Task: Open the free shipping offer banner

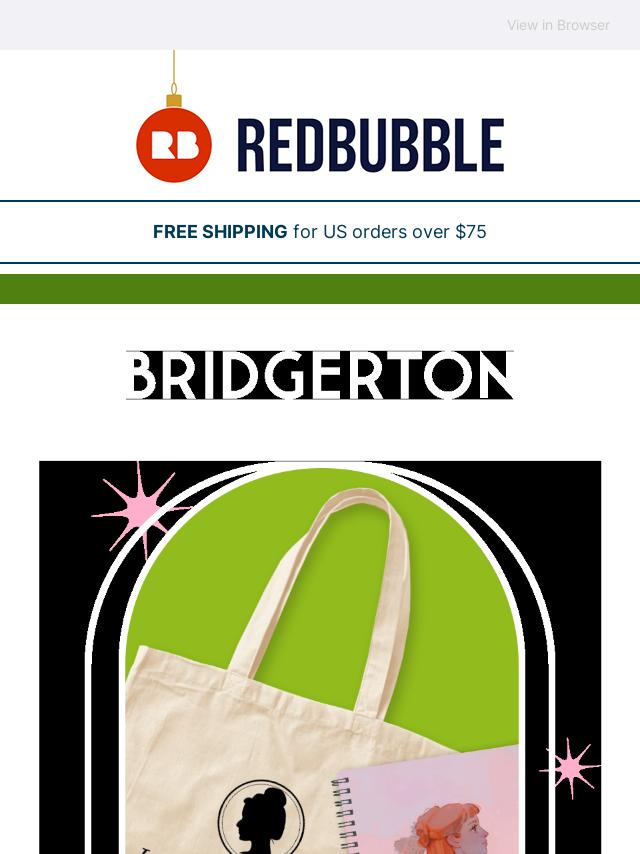Action: [320, 232]
